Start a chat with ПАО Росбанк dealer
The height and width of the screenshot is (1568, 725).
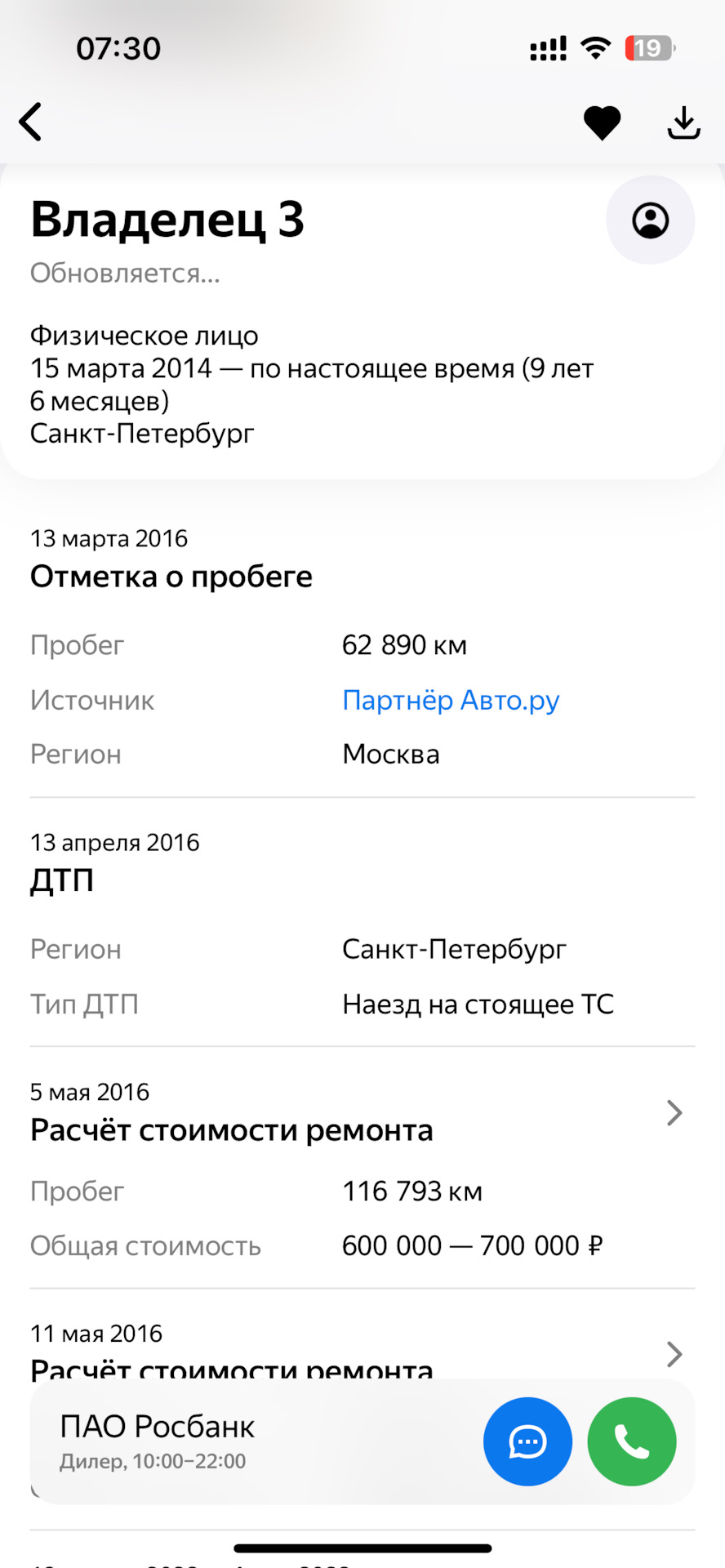tap(527, 1441)
